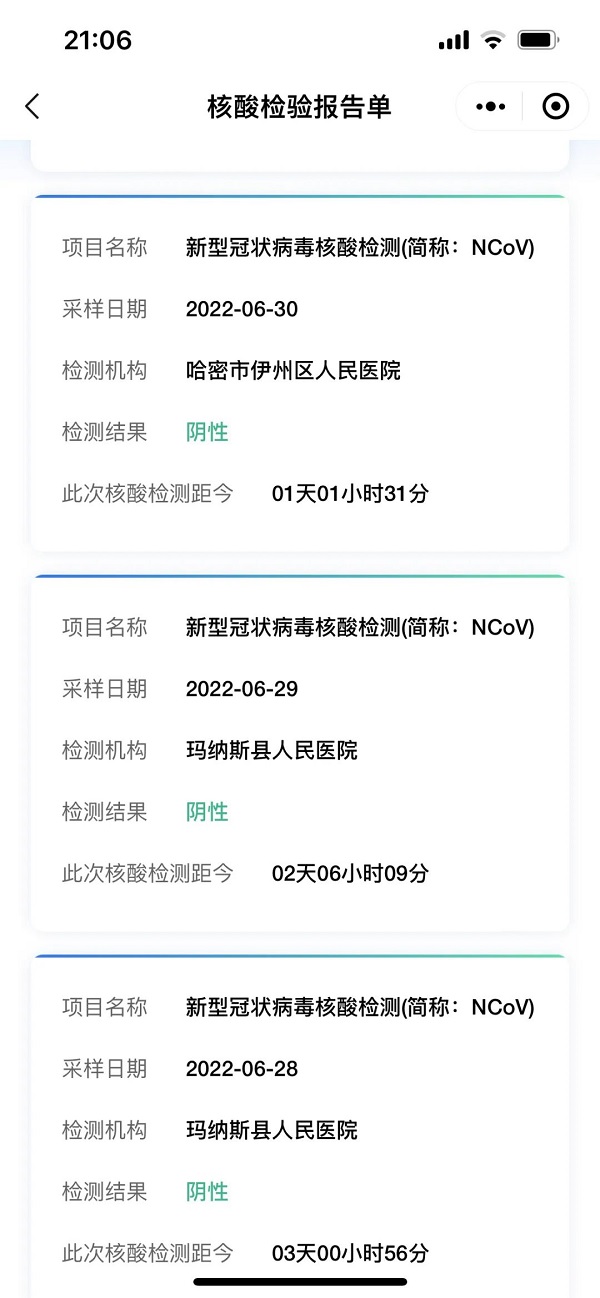Go back using the back arrow
This screenshot has width=600, height=1298.
pos(33,107)
